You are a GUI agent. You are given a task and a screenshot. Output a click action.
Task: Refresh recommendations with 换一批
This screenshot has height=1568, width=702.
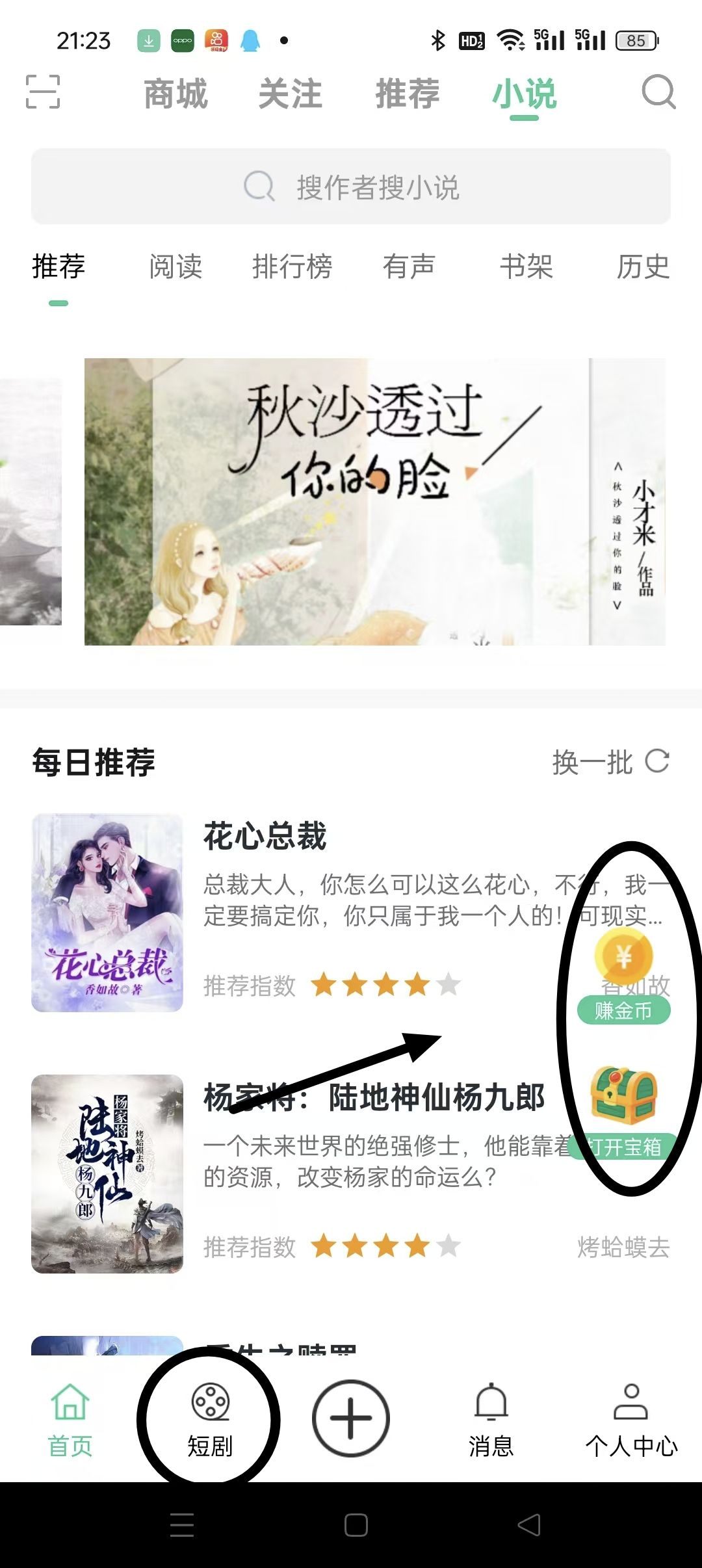tap(610, 762)
